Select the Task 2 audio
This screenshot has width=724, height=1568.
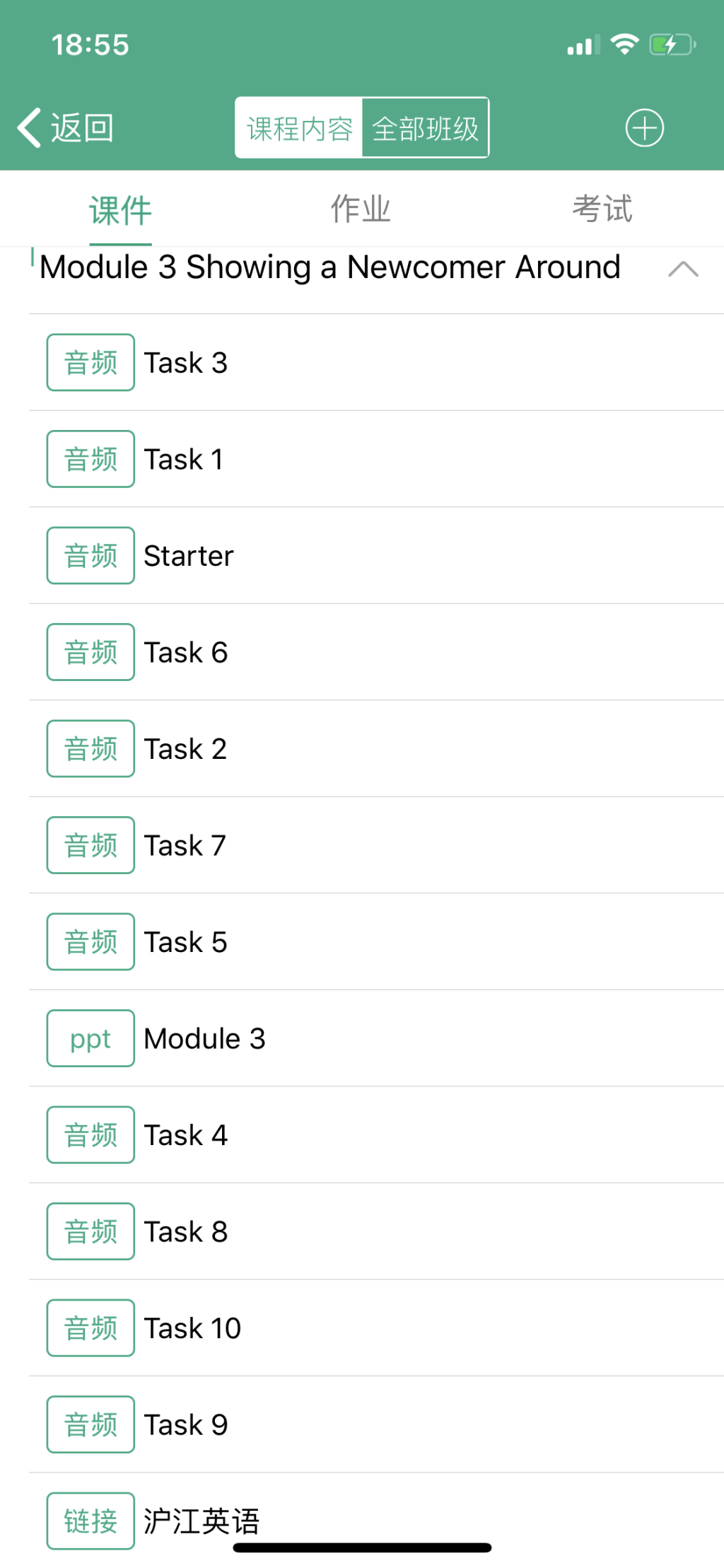376,748
